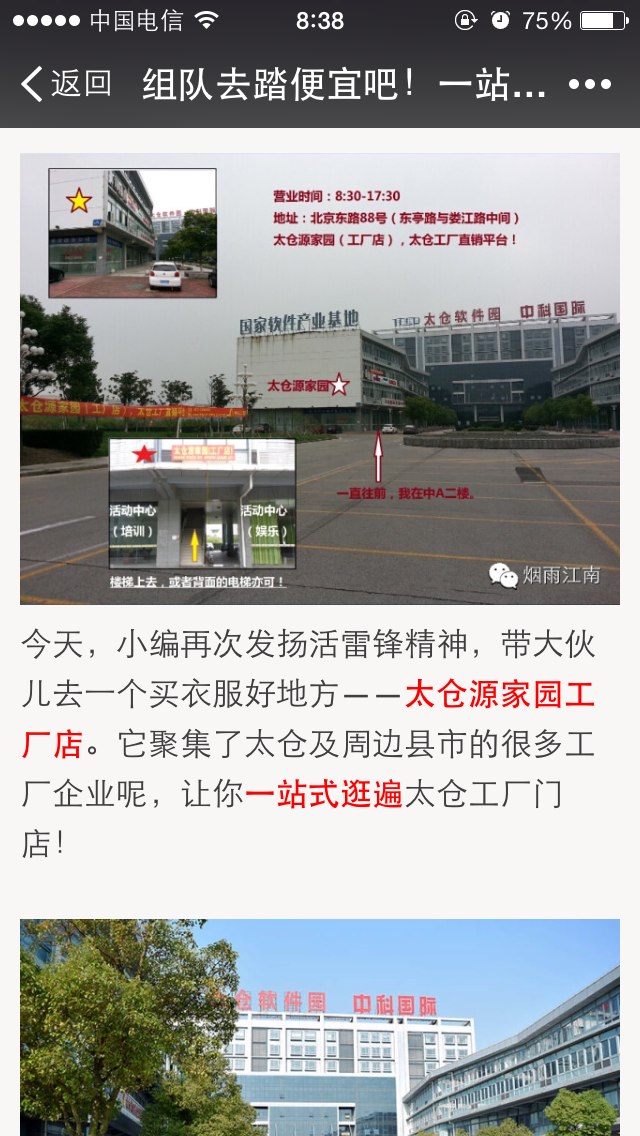This screenshot has width=640, height=1136.
Task: View the 太仓软件园 building photo
Action: tap(320, 1027)
